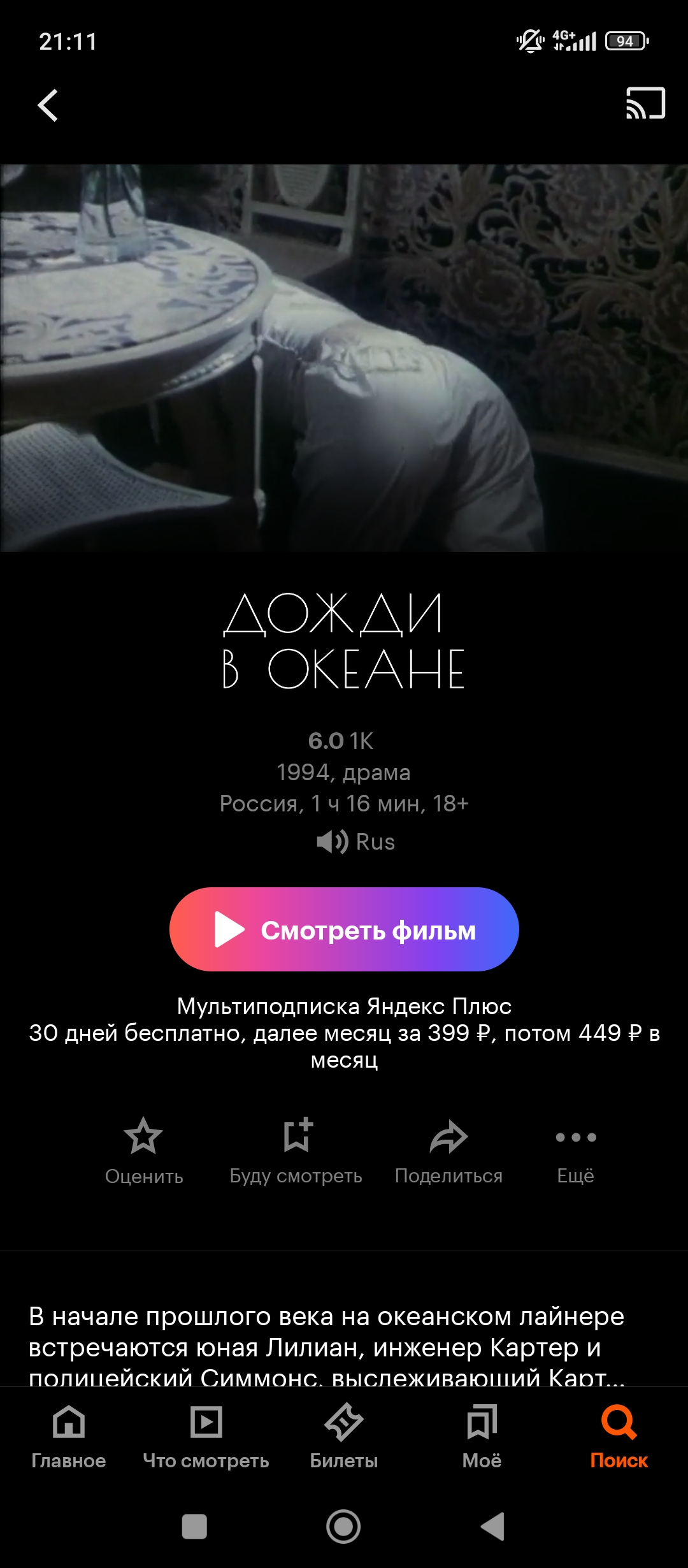Go to the Билеты tab
Viewport: 688px width, 1568px height.
coord(344,1437)
